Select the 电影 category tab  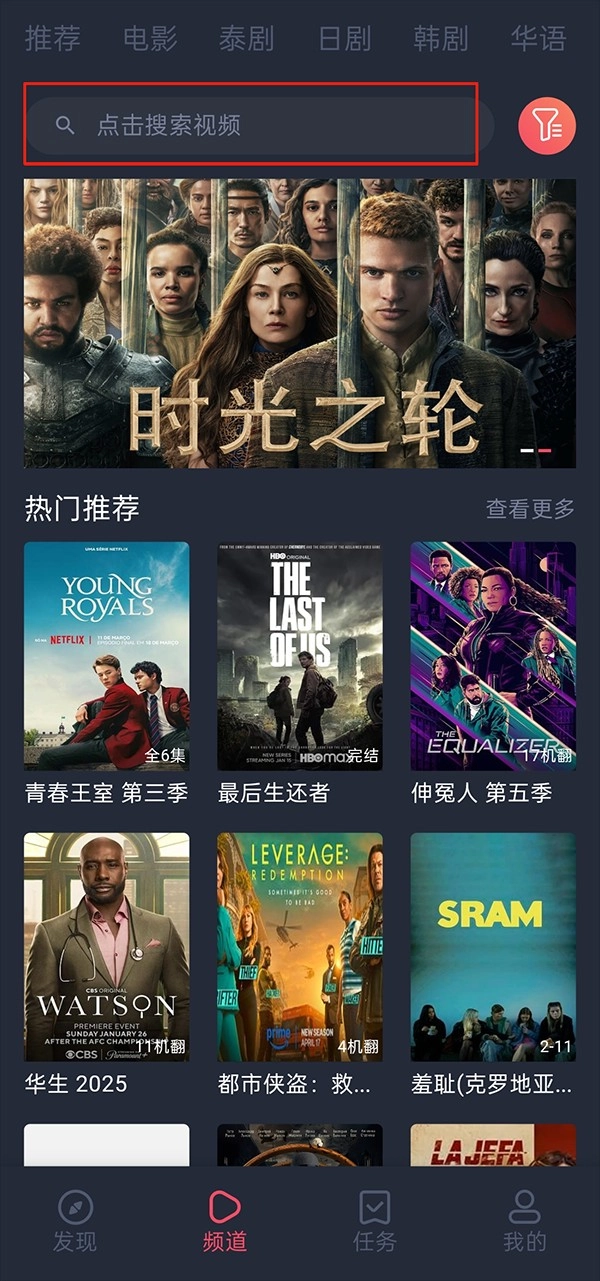click(150, 39)
